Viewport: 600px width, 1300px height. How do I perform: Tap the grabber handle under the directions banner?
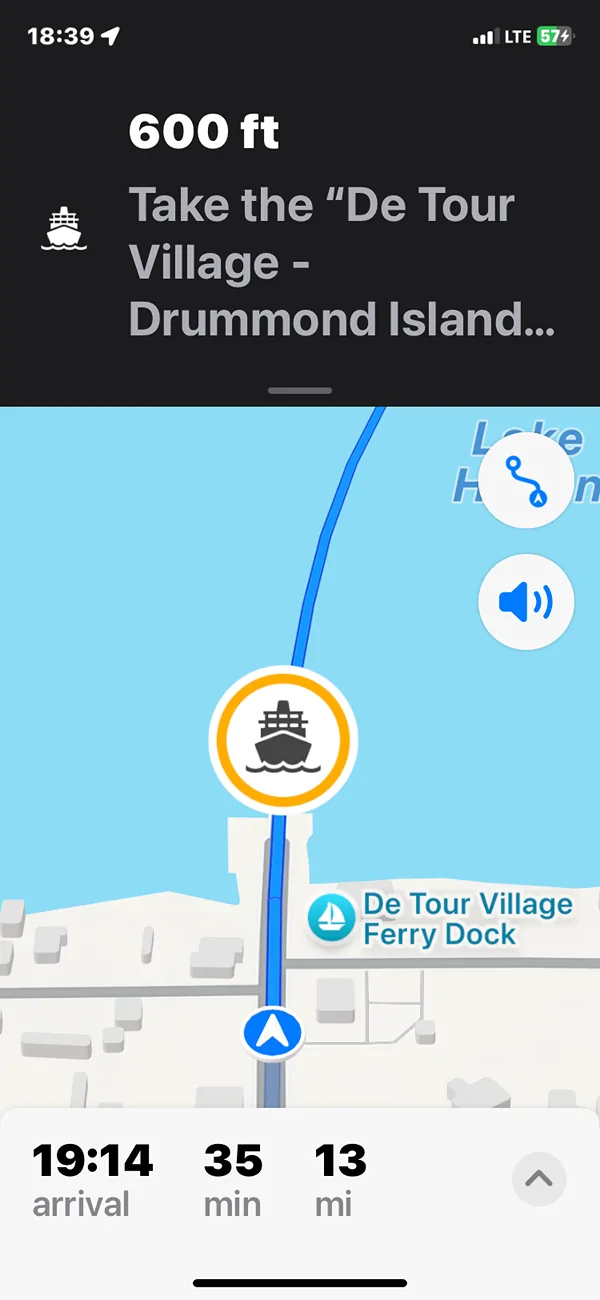click(300, 391)
